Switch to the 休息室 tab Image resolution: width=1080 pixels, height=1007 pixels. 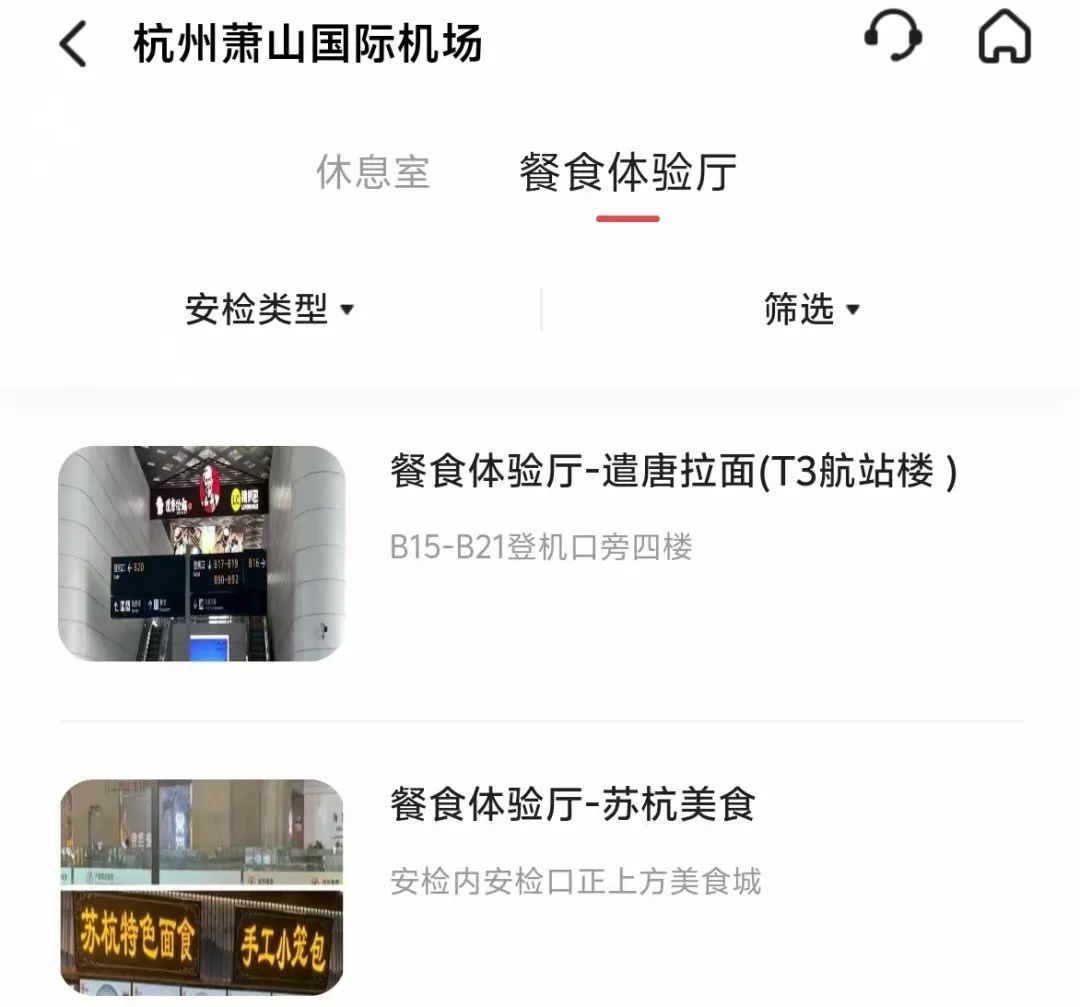[373, 172]
